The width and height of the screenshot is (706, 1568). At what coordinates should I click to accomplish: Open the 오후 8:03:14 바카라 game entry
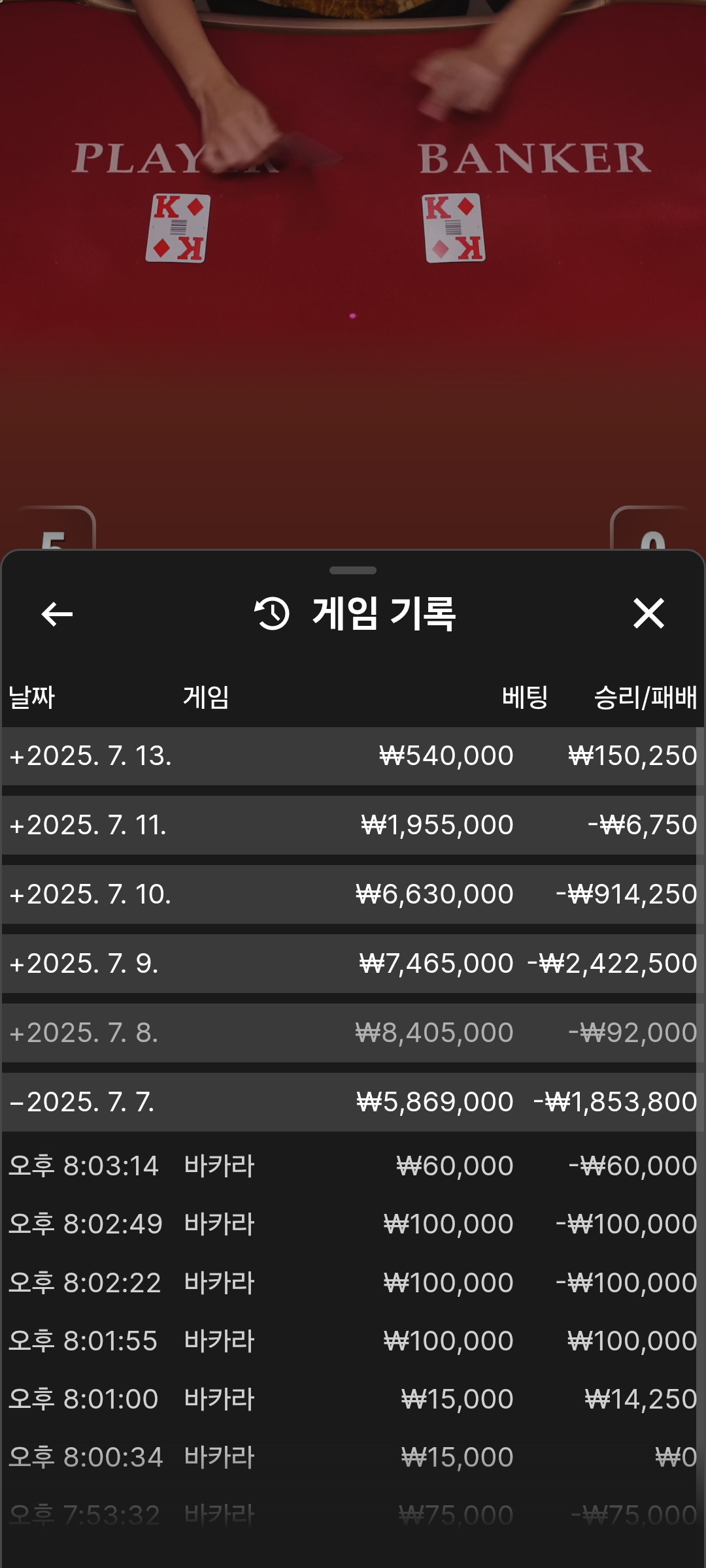click(353, 1166)
